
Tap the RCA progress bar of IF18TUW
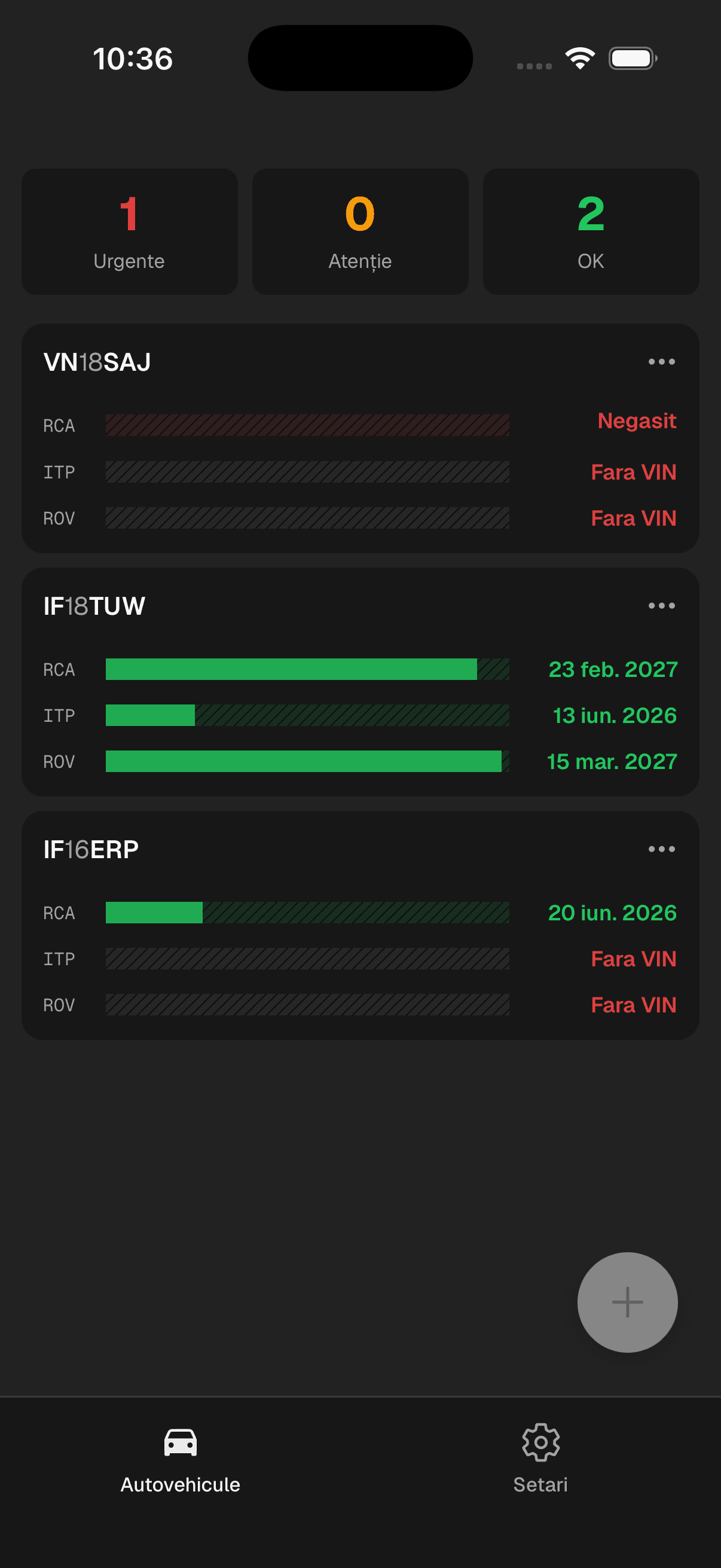[x=307, y=670]
